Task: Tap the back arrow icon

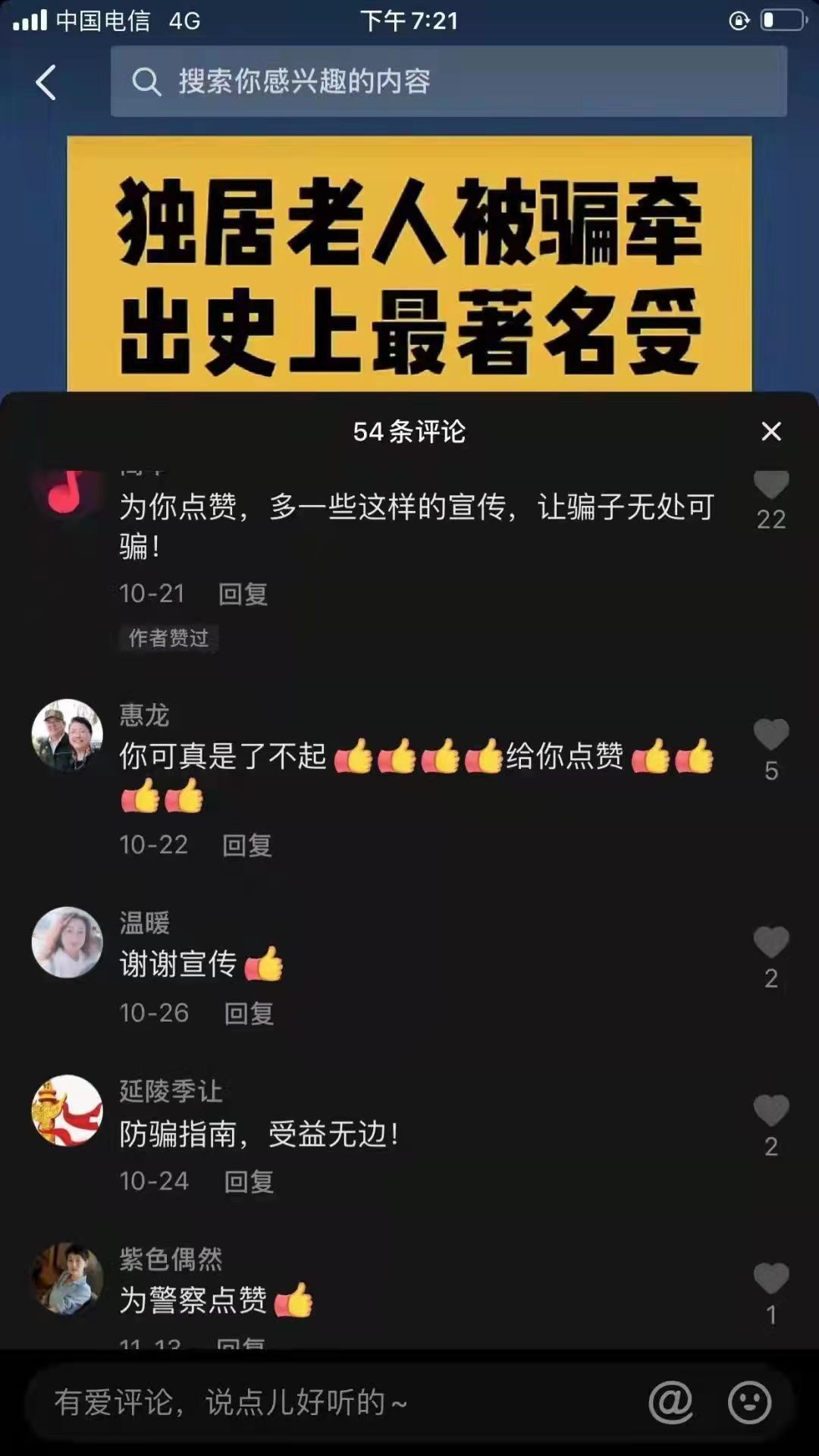Action: 47,83
